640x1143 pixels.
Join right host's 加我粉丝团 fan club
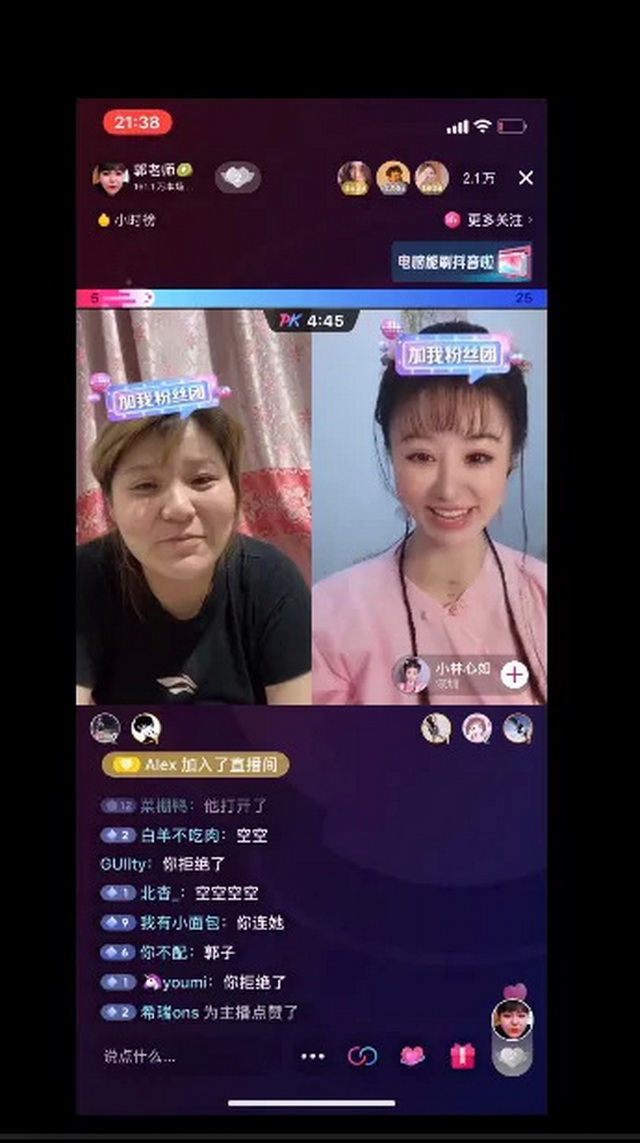[x=452, y=354]
